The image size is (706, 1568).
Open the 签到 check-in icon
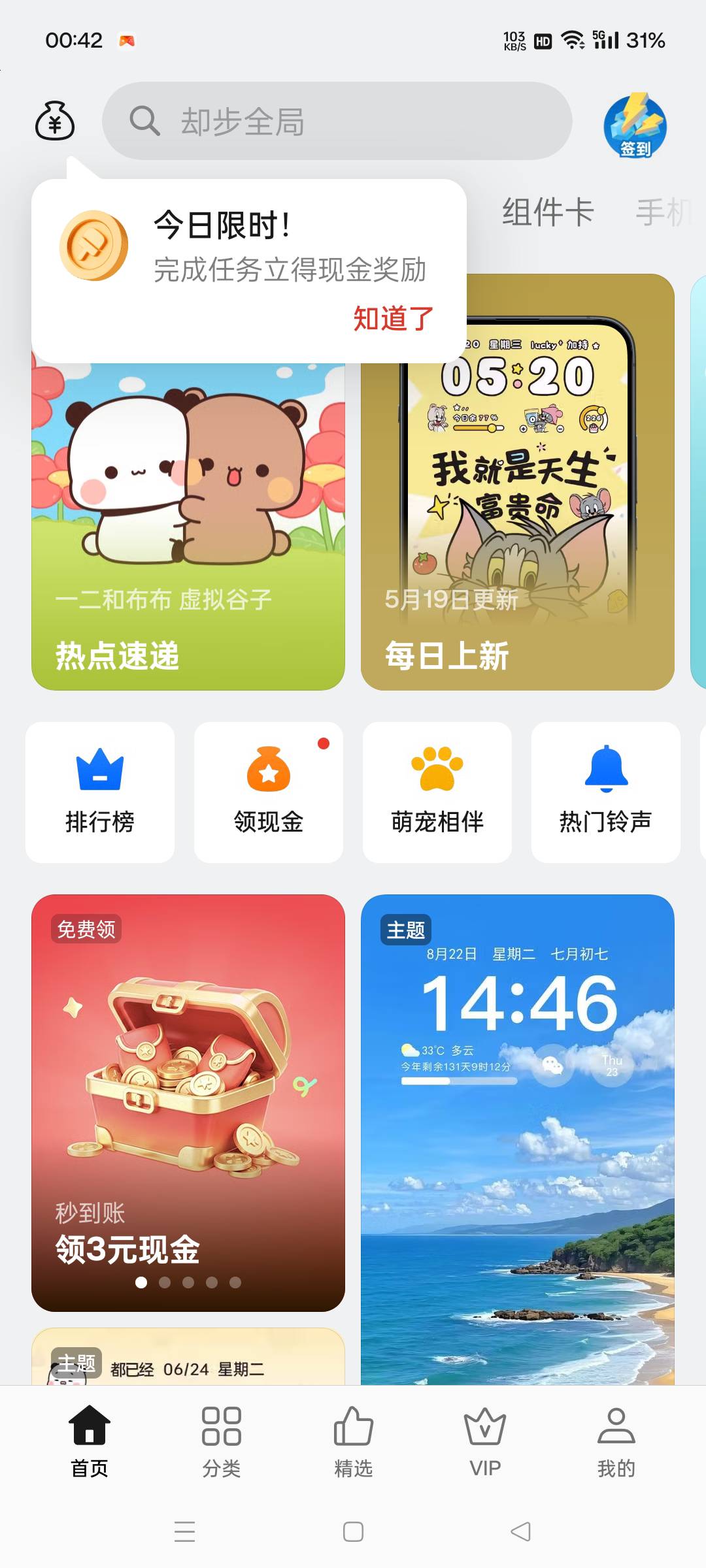[635, 126]
